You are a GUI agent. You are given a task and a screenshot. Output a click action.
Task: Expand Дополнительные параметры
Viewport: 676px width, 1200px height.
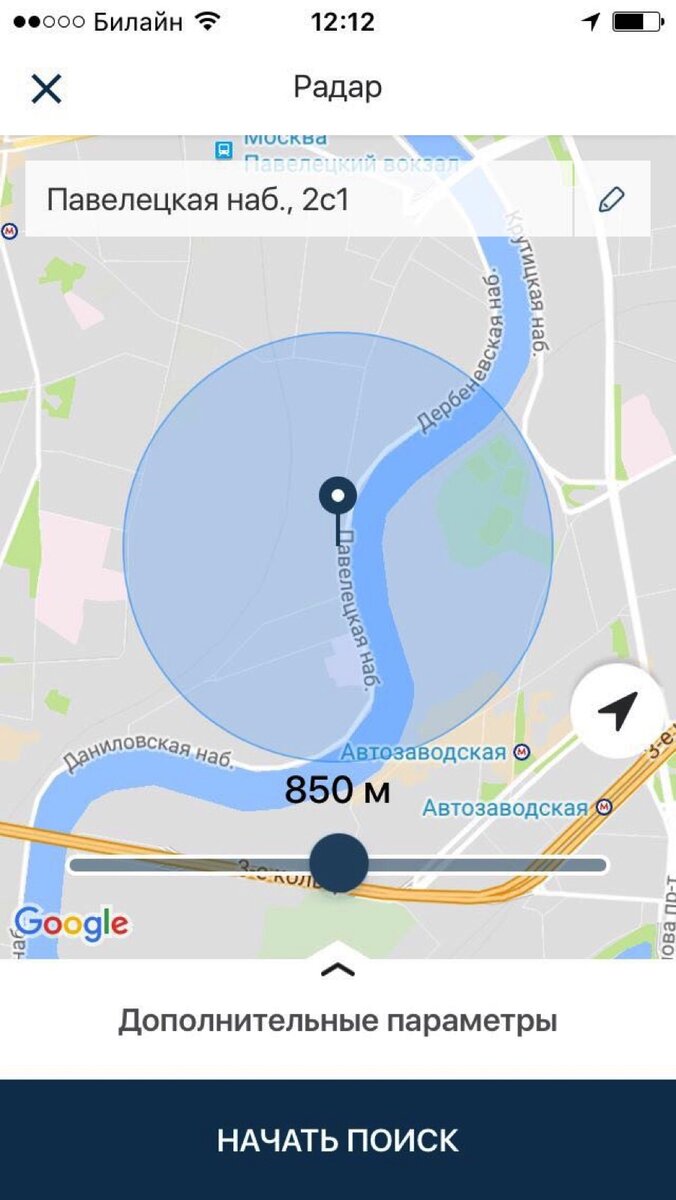338,1008
